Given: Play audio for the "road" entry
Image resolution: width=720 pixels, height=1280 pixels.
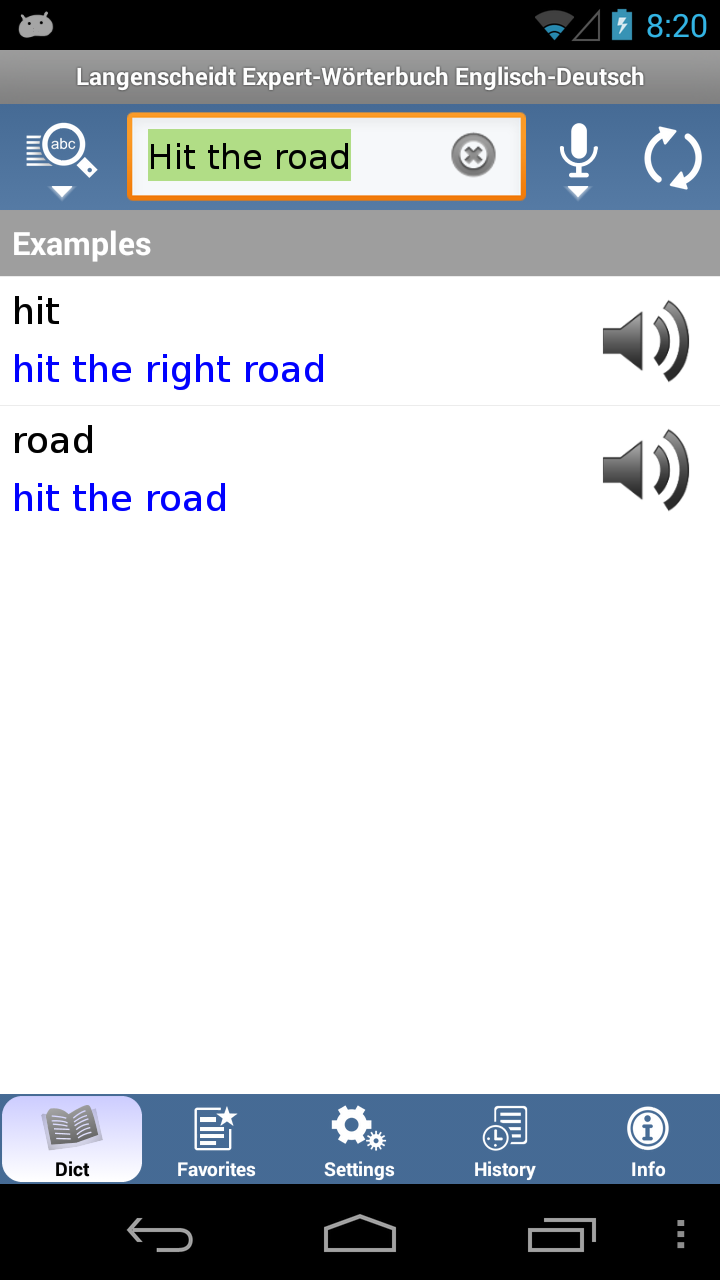Looking at the screenshot, I should [x=646, y=470].
